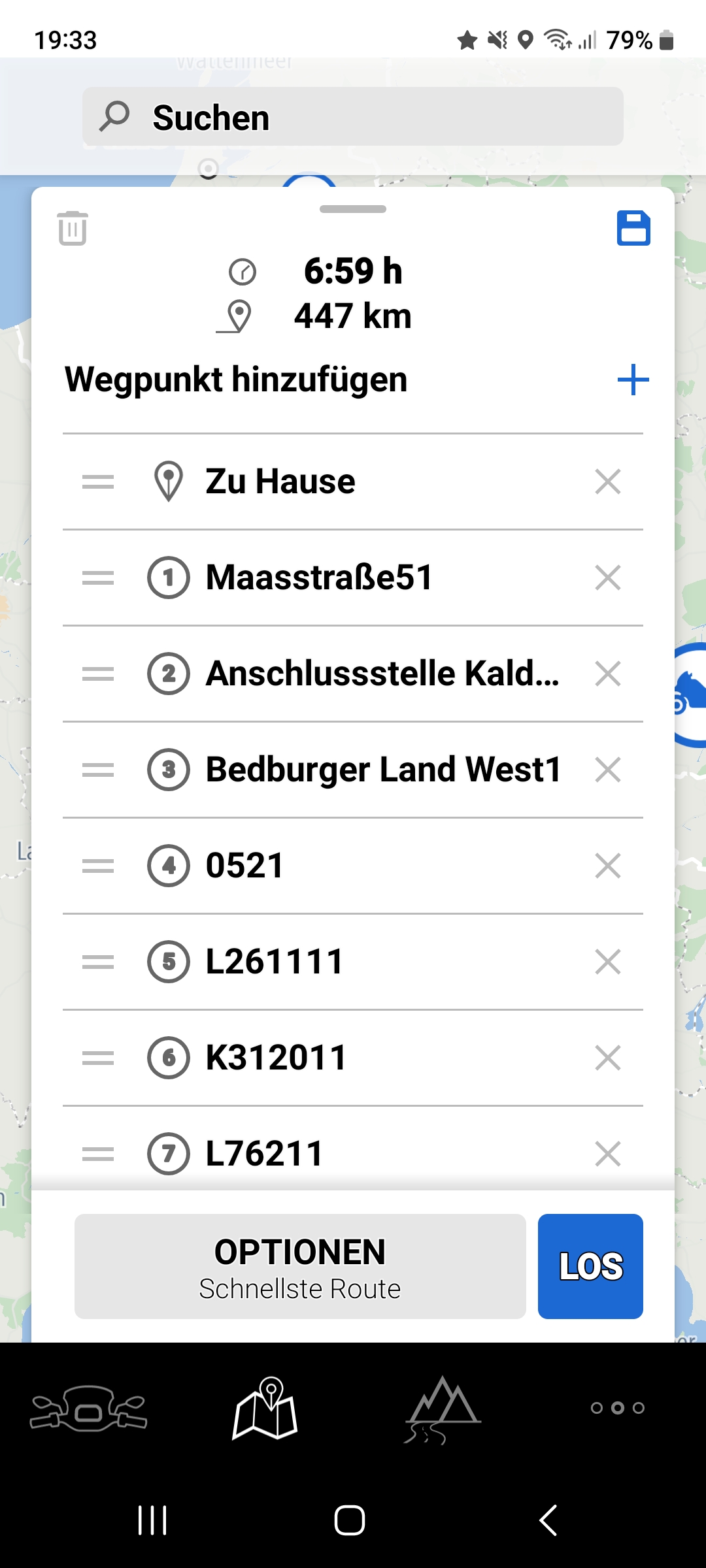Open OPTIONEN route settings
Viewport: 706px width, 1568px height.
tap(300, 1266)
